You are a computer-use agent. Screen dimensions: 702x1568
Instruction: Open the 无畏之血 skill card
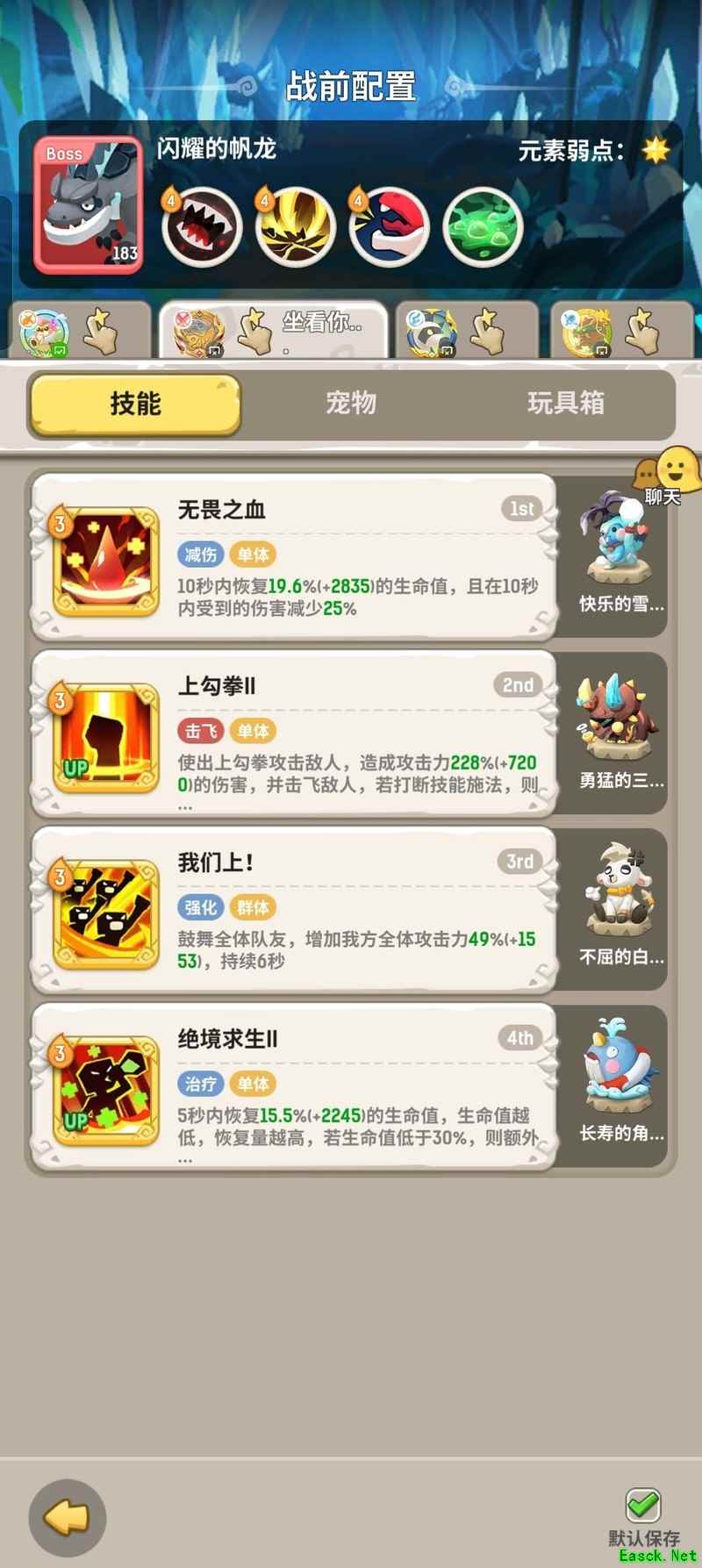294,558
